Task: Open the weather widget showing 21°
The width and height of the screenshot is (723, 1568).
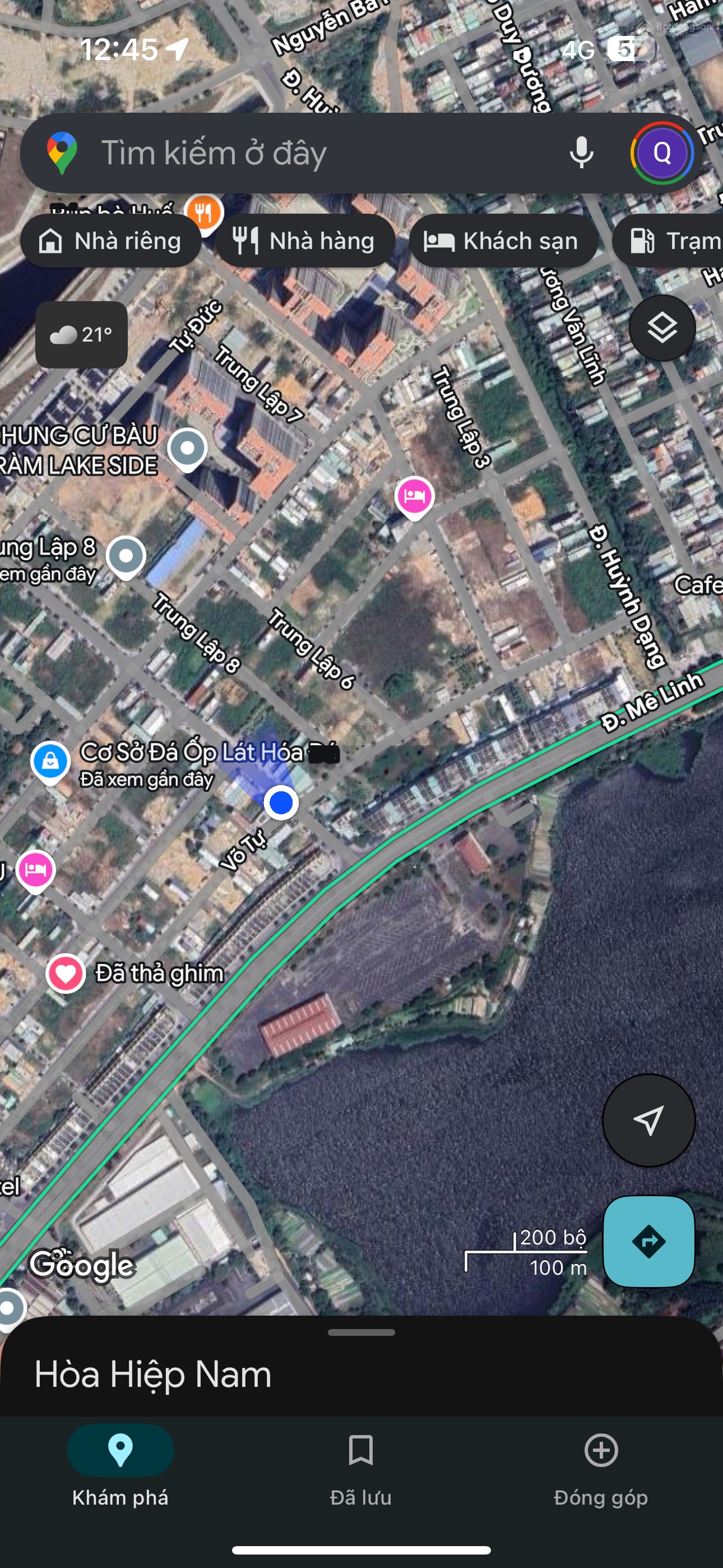Action: click(82, 335)
